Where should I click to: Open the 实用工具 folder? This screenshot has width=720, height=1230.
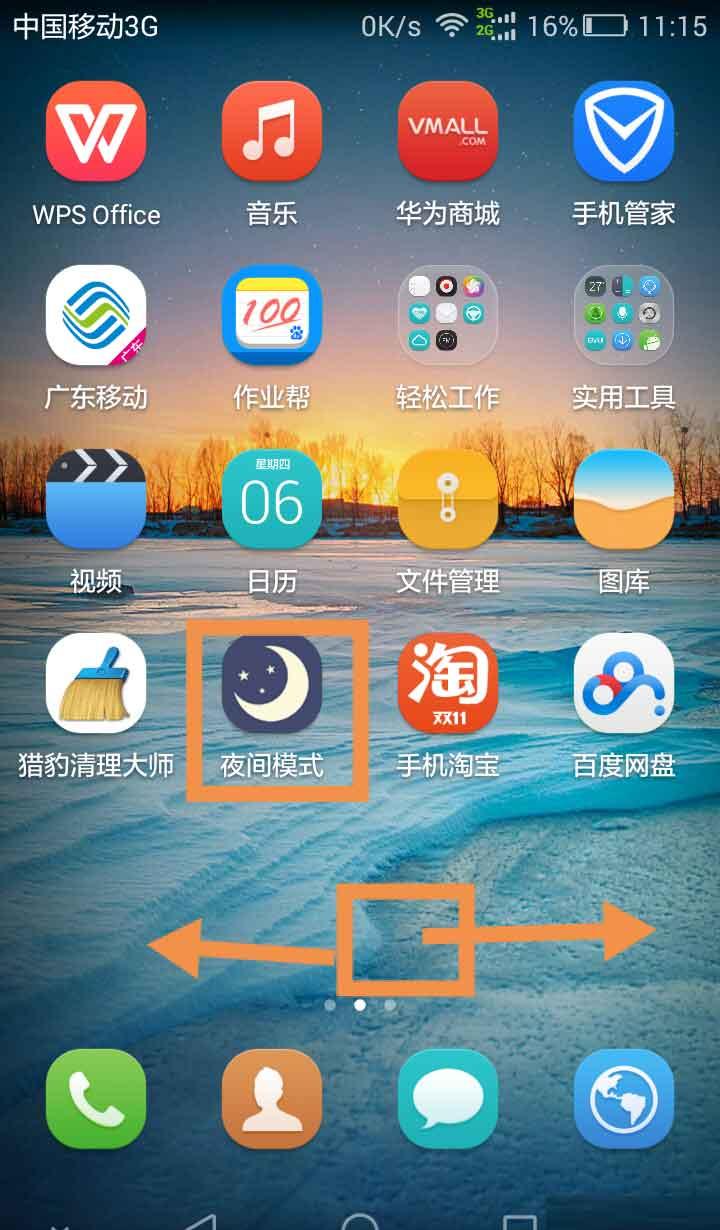point(624,315)
